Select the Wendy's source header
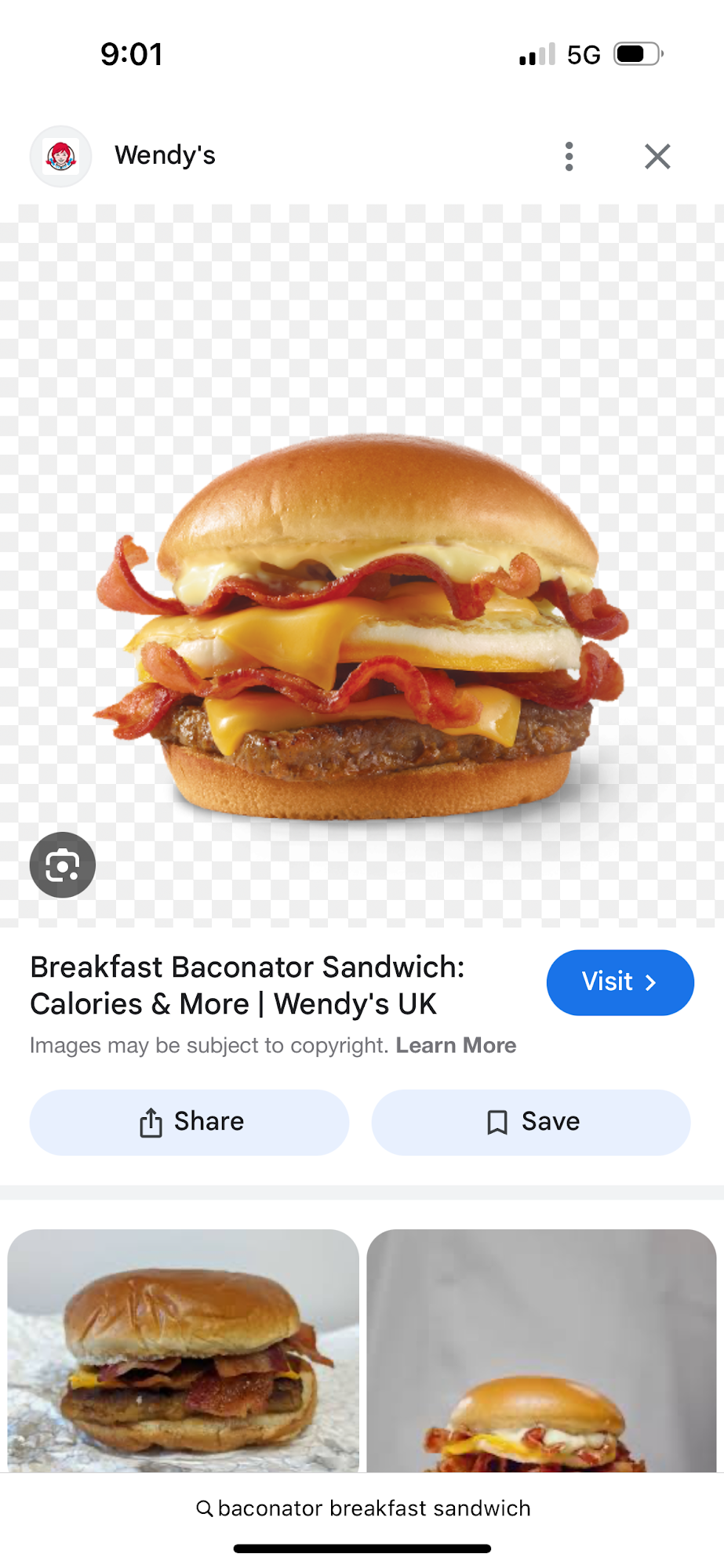Screen dimensions: 724x1568 point(165,155)
